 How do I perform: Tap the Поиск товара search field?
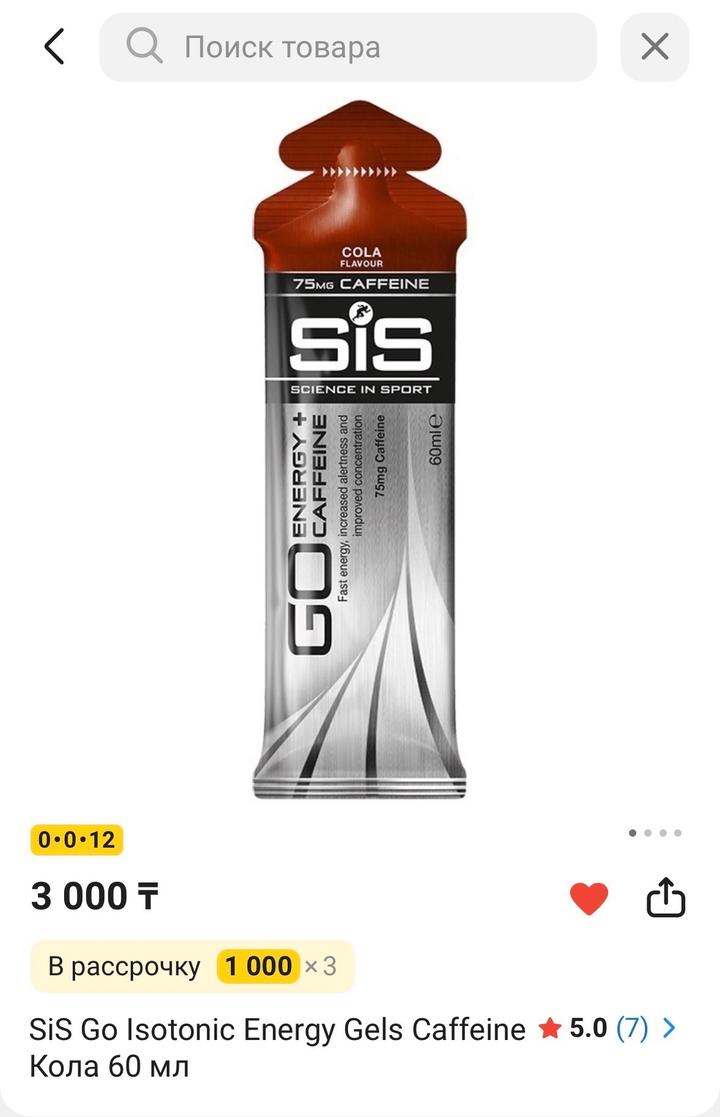(x=348, y=47)
